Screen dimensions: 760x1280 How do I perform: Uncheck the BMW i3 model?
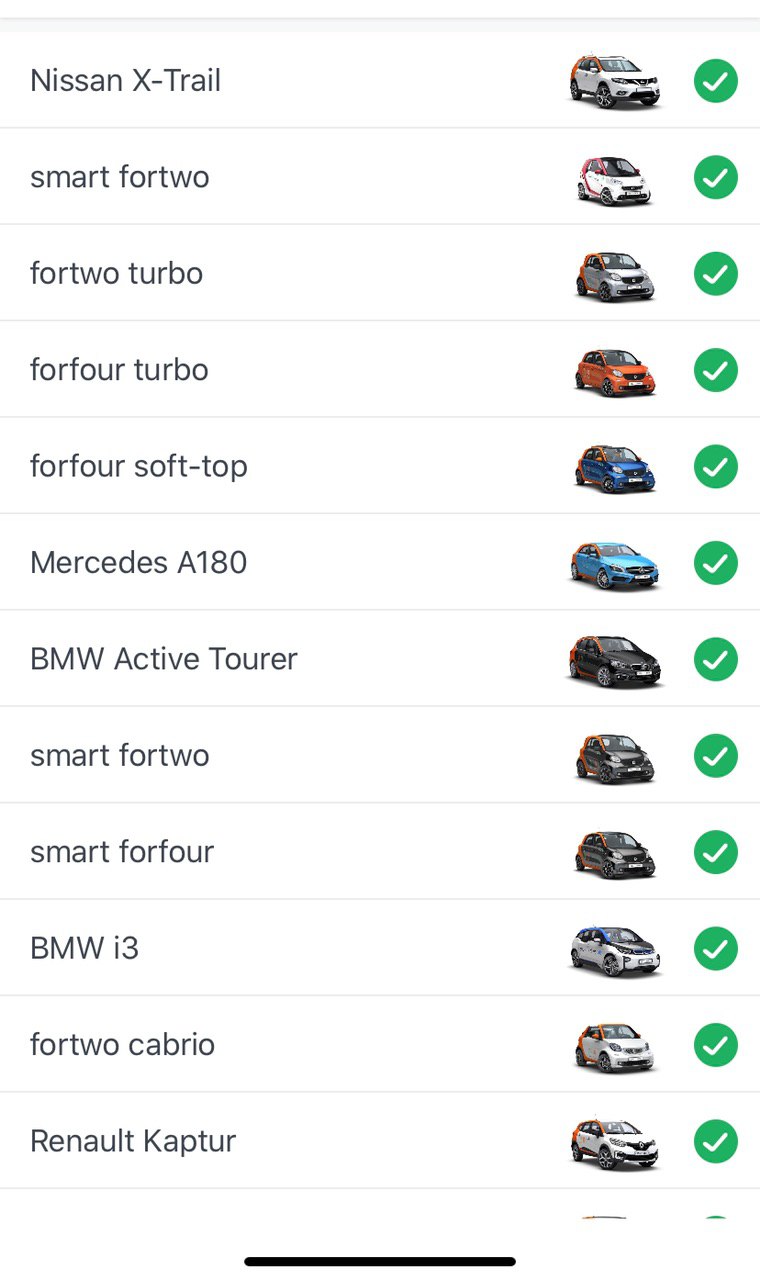[x=716, y=948]
